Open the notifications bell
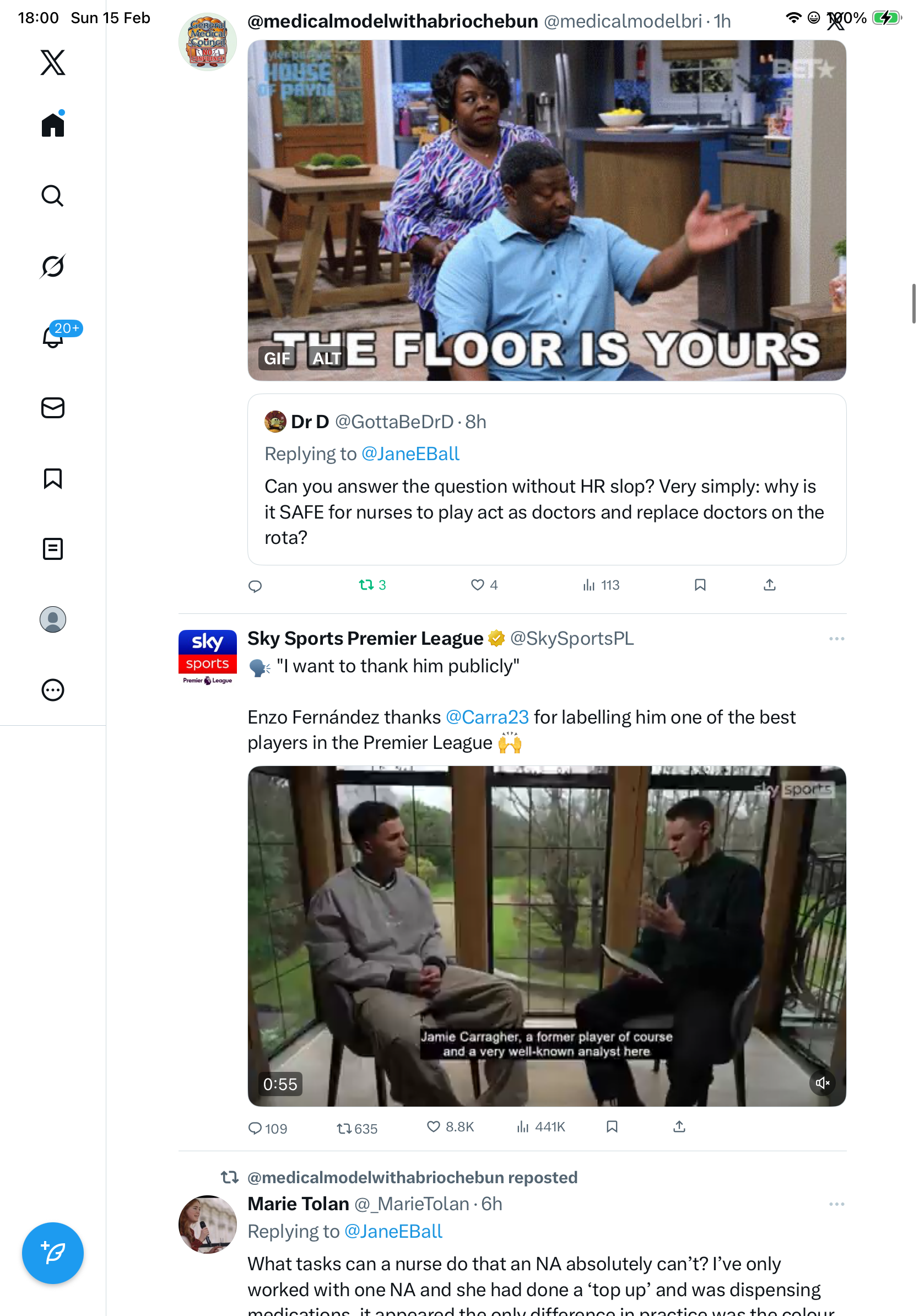 (x=53, y=337)
